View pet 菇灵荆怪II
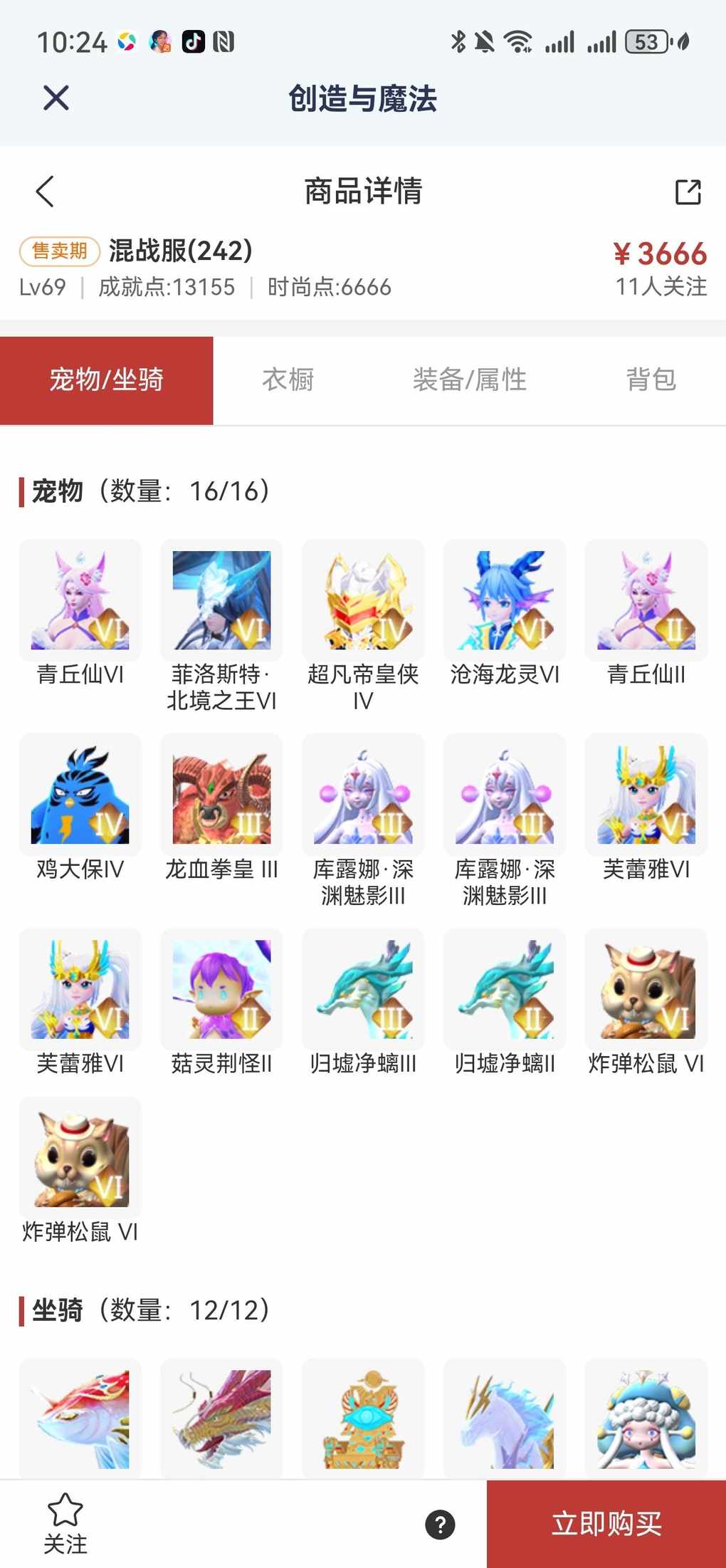This screenshot has width=726, height=1568. tap(221, 989)
